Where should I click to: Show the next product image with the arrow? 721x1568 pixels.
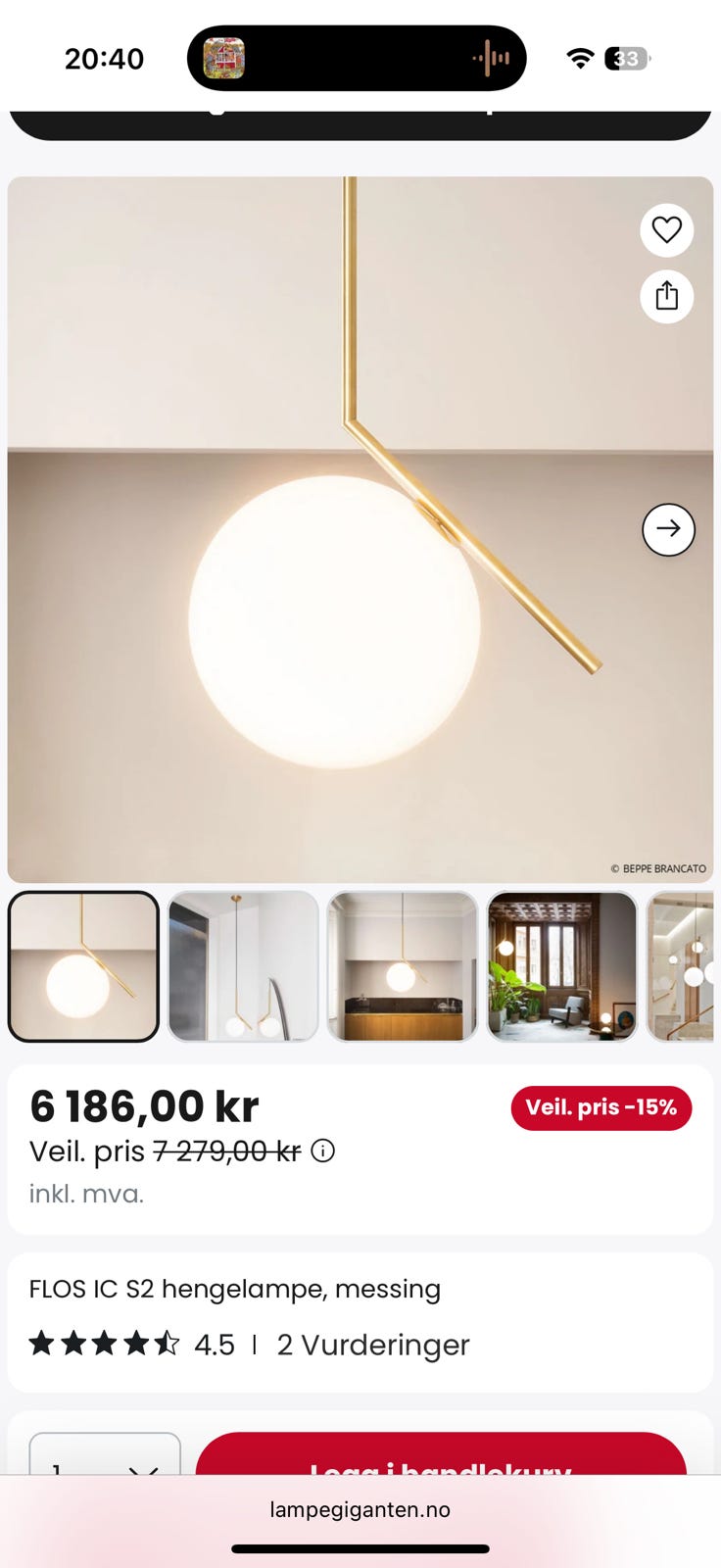click(668, 528)
